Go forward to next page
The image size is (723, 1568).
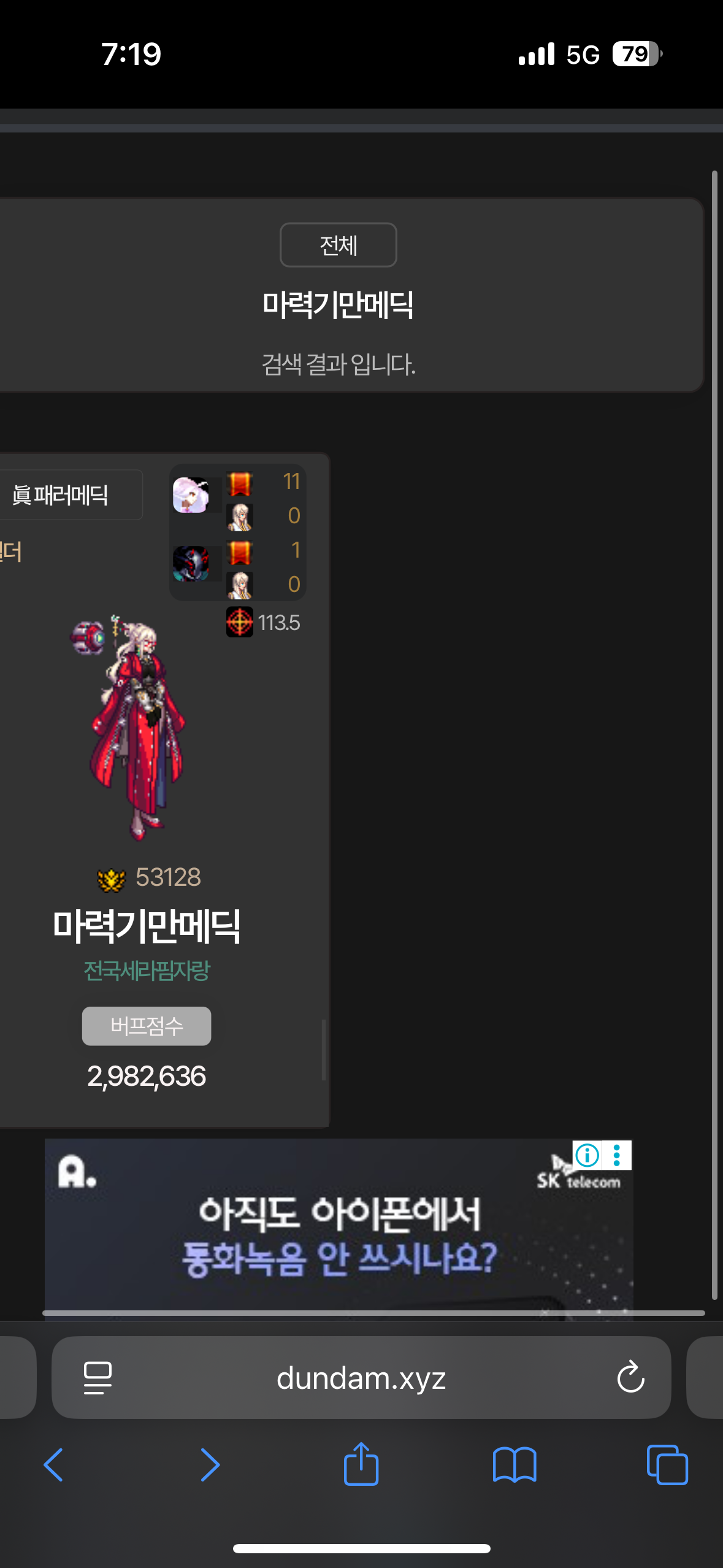pyautogui.click(x=210, y=1465)
